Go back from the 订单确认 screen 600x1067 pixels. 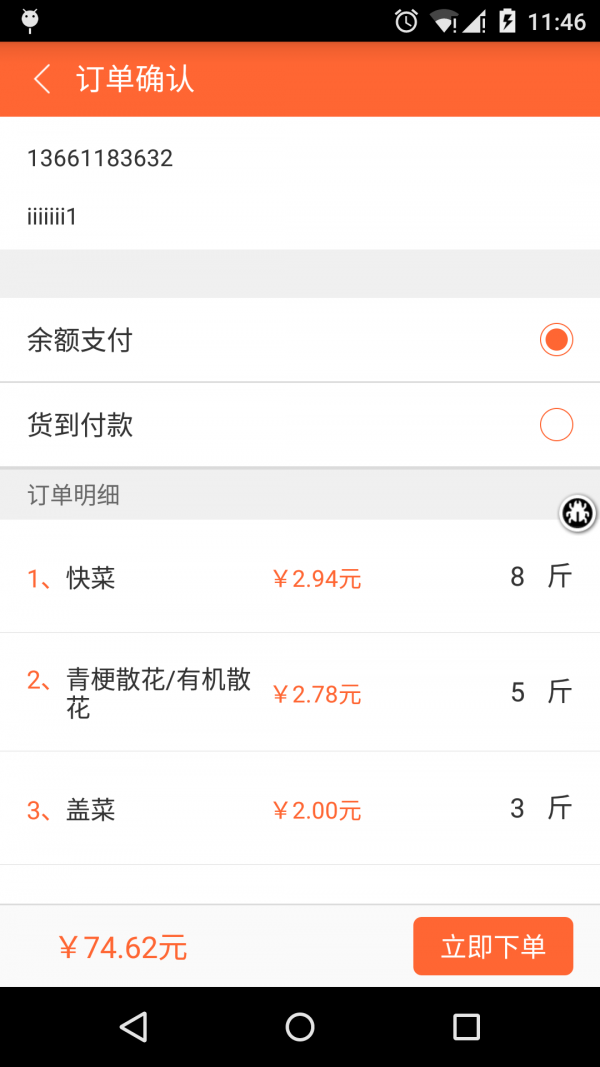[42, 80]
